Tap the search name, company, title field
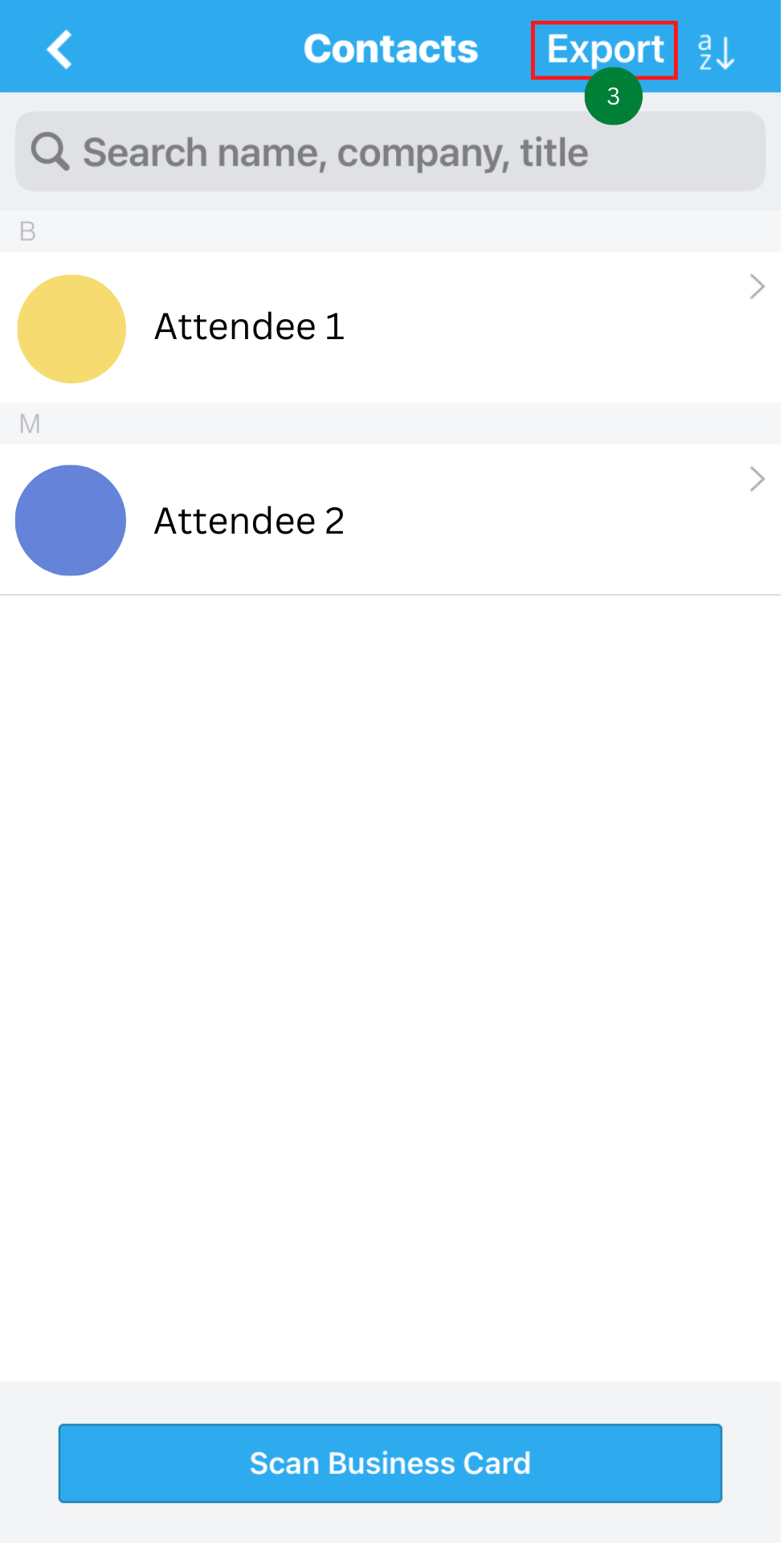Image resolution: width=784 pixels, height=1543 pixels. (x=390, y=151)
